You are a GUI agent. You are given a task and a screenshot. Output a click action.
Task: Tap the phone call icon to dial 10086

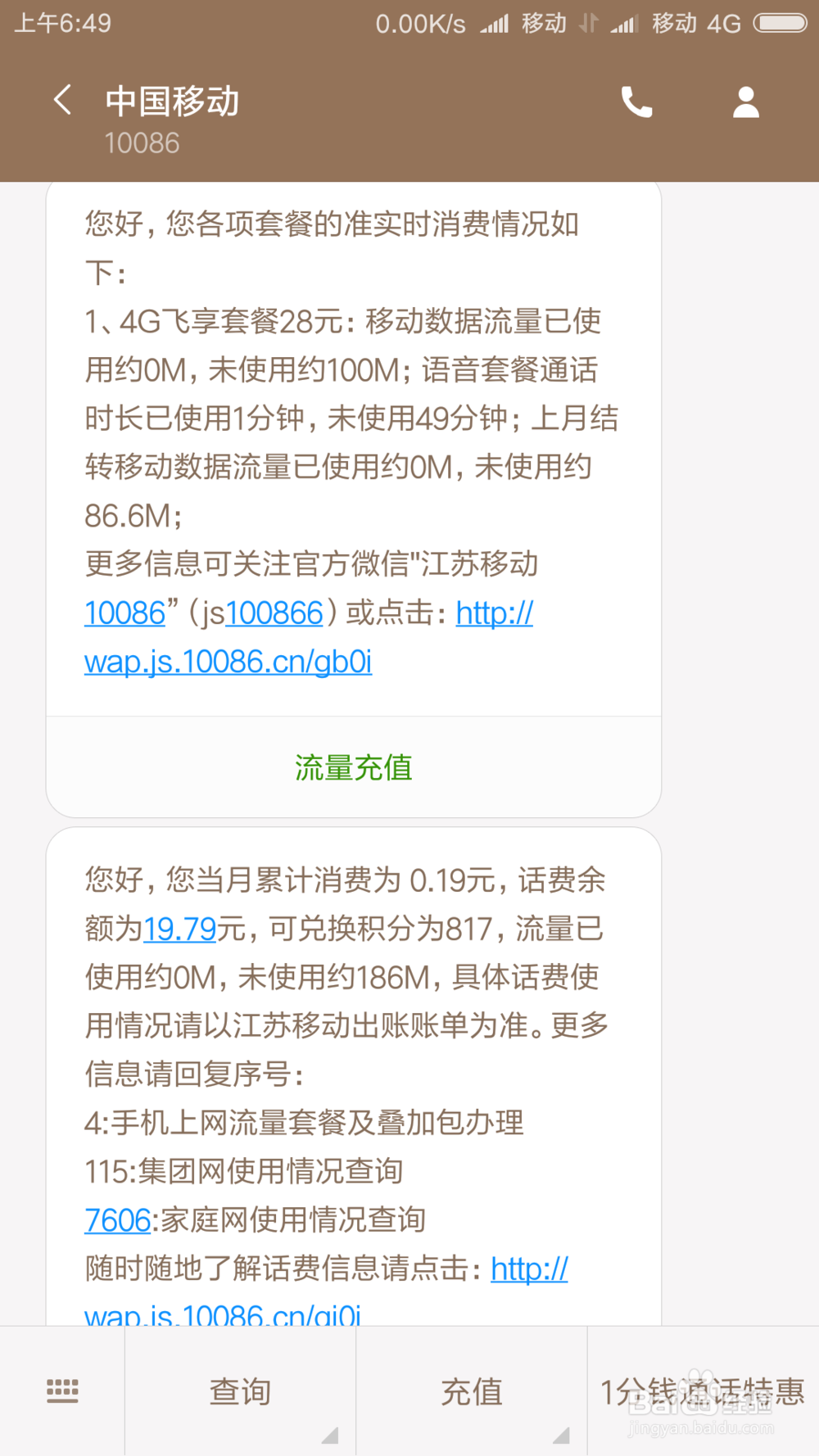pos(637,101)
